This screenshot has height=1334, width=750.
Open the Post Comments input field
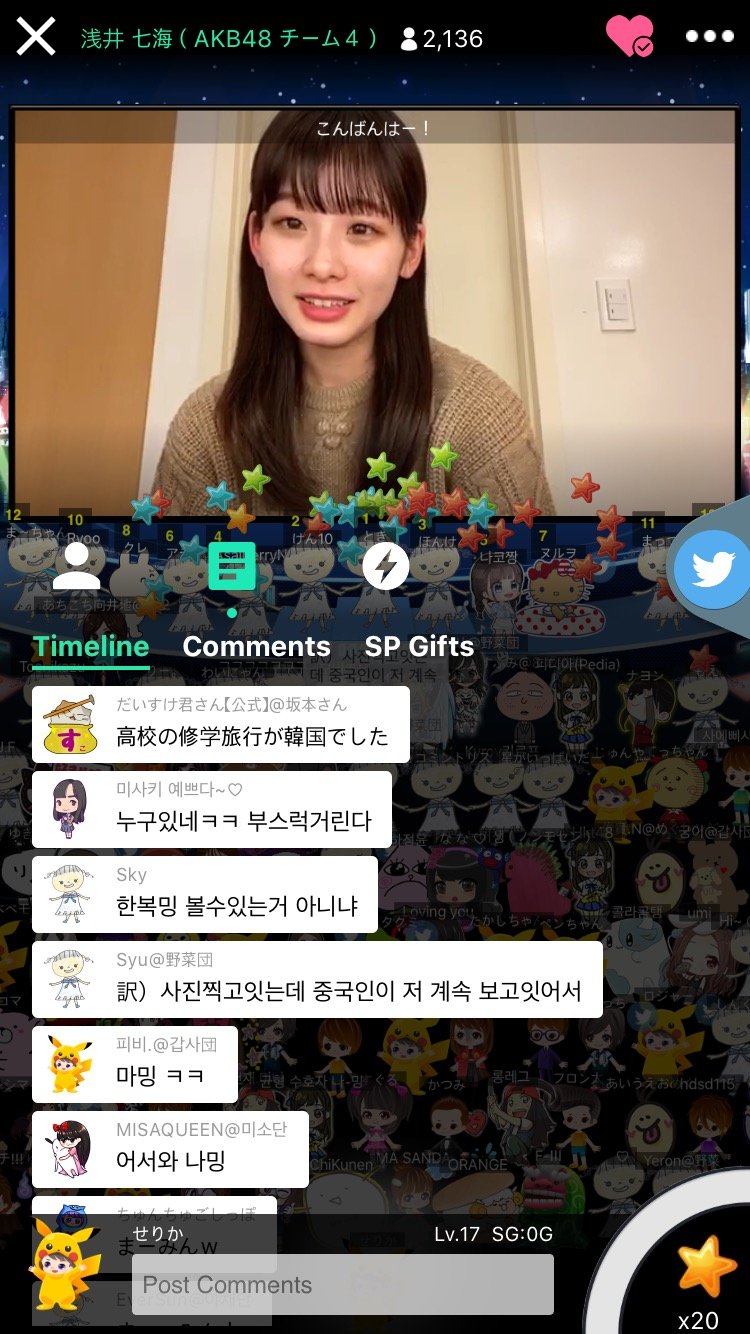coord(342,1285)
